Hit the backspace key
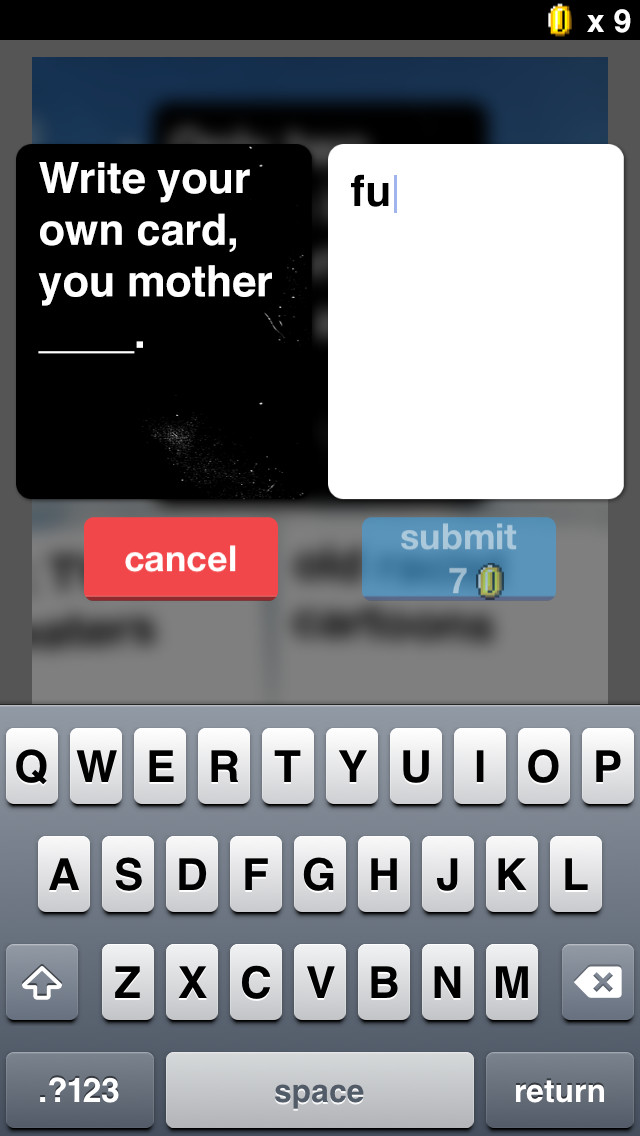 (x=597, y=983)
